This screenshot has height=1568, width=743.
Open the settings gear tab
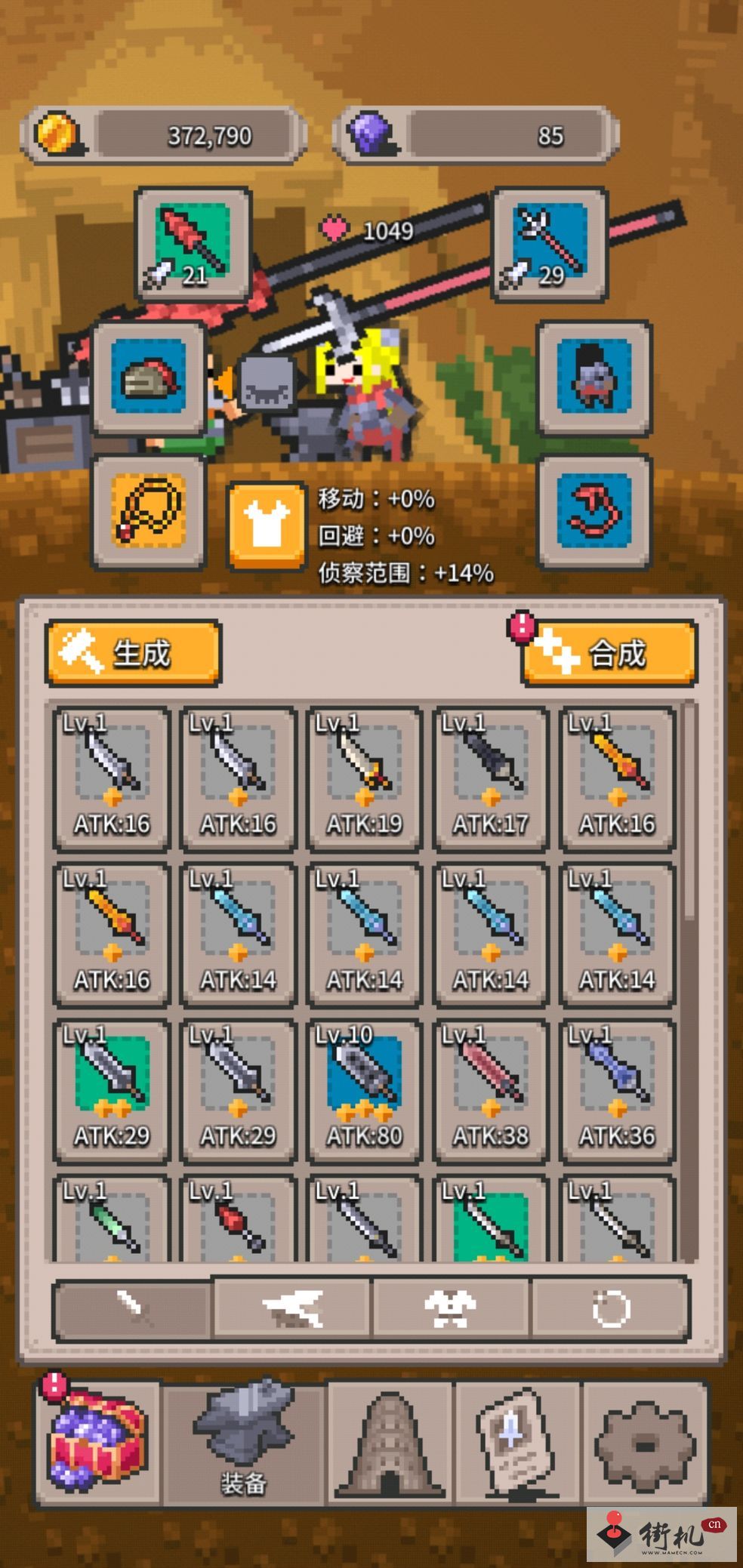644,1442
